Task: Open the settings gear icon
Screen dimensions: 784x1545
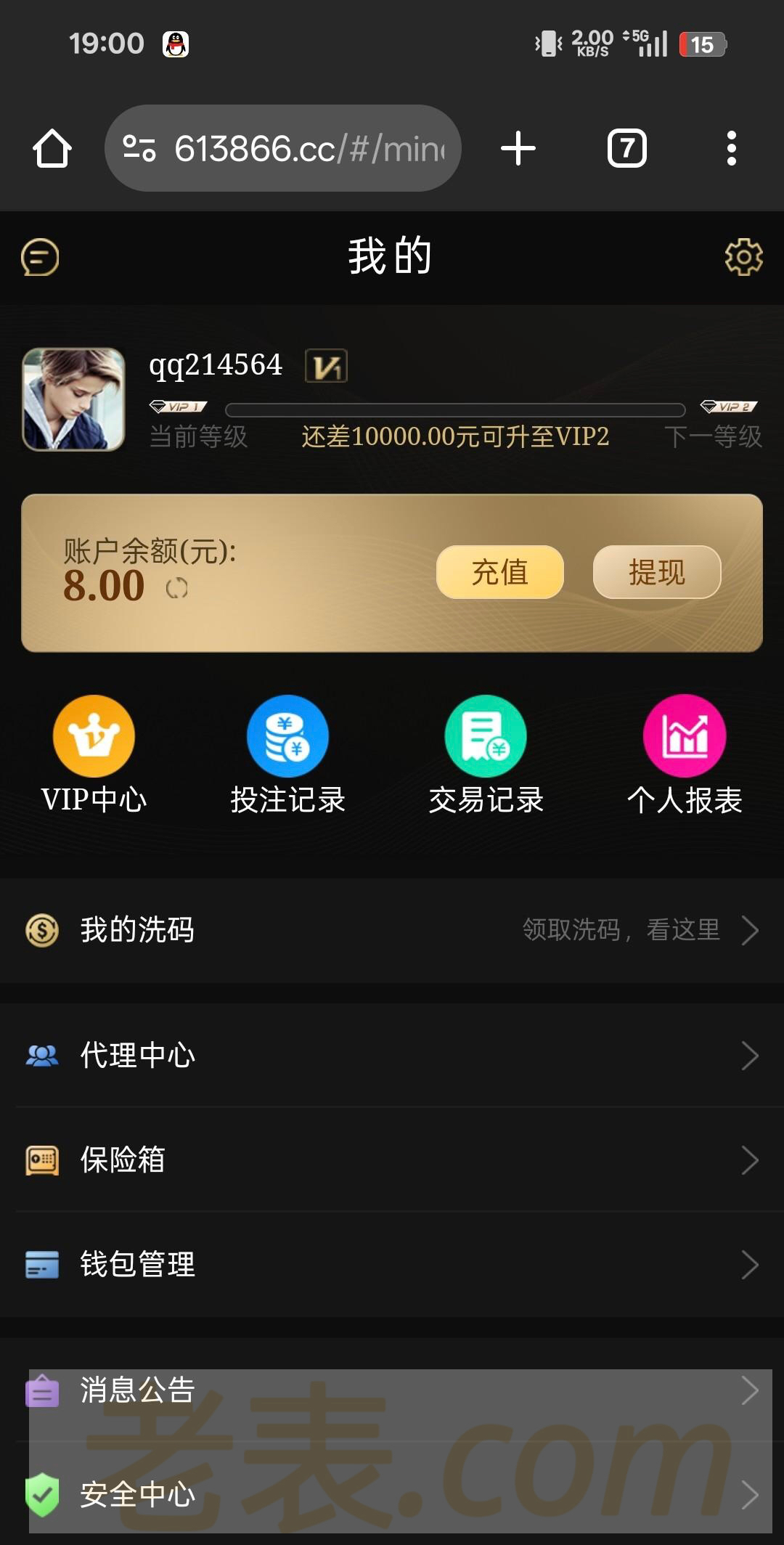Action: [x=743, y=257]
